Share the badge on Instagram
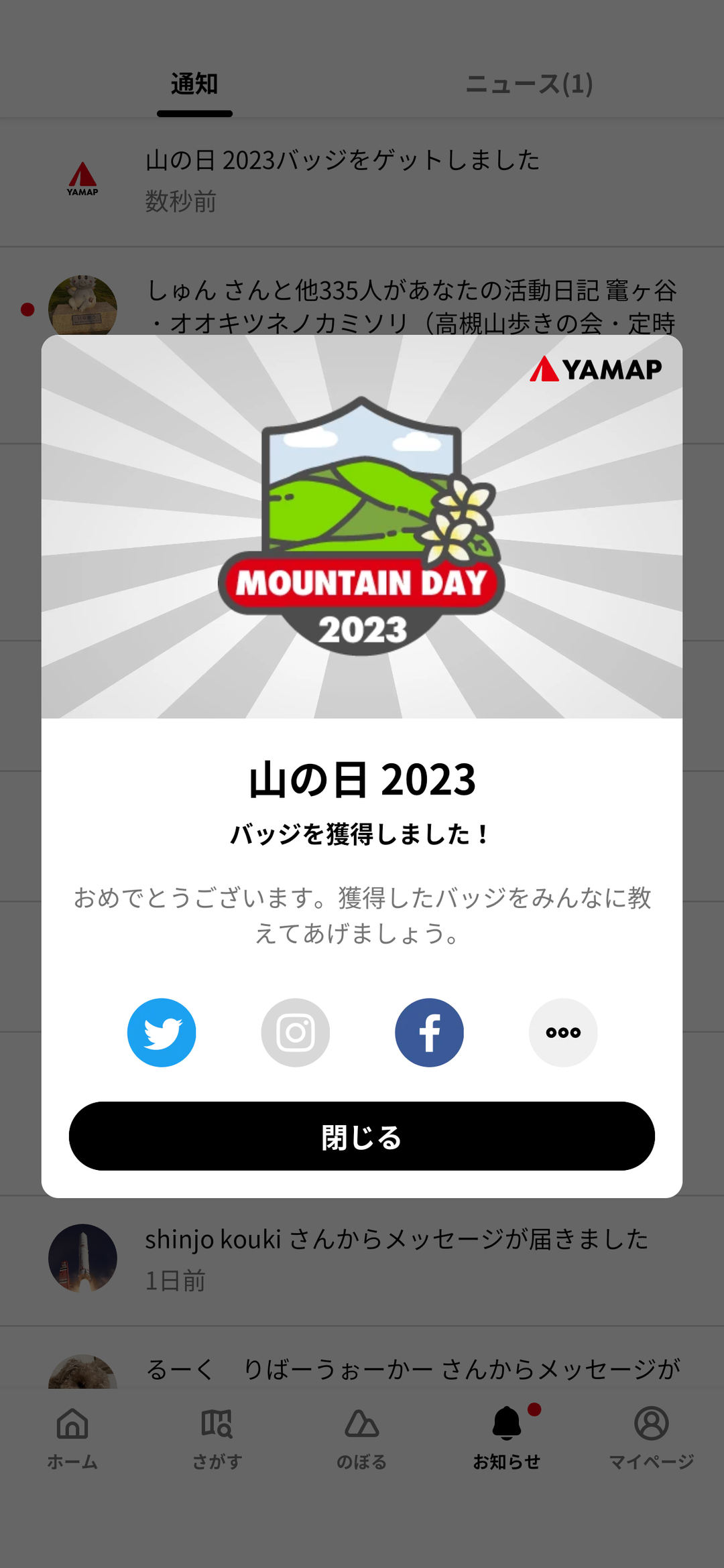Screen dimensions: 724x1568 296,1033
